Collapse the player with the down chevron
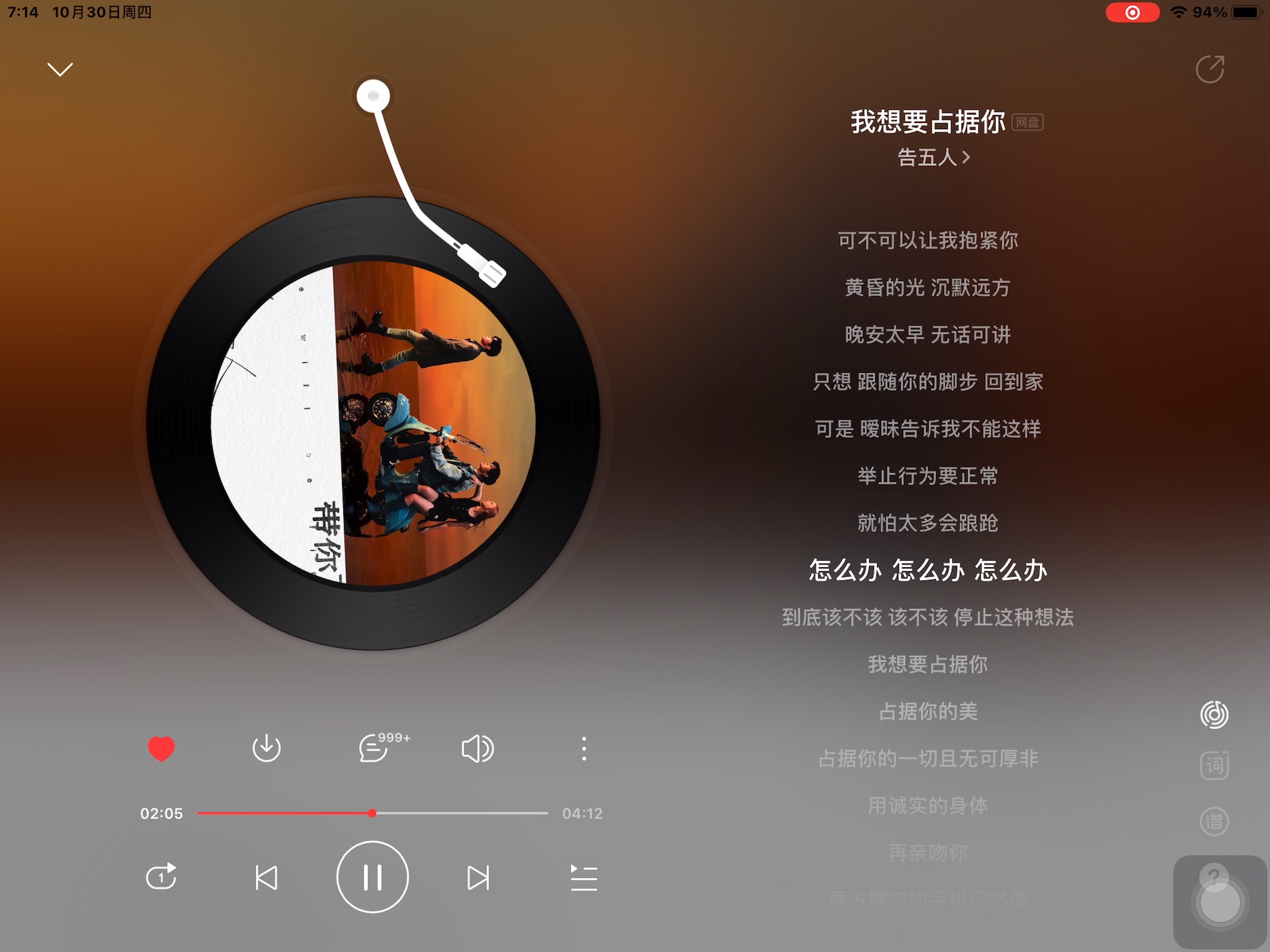Screen dimensions: 1270x952 tap(60, 69)
